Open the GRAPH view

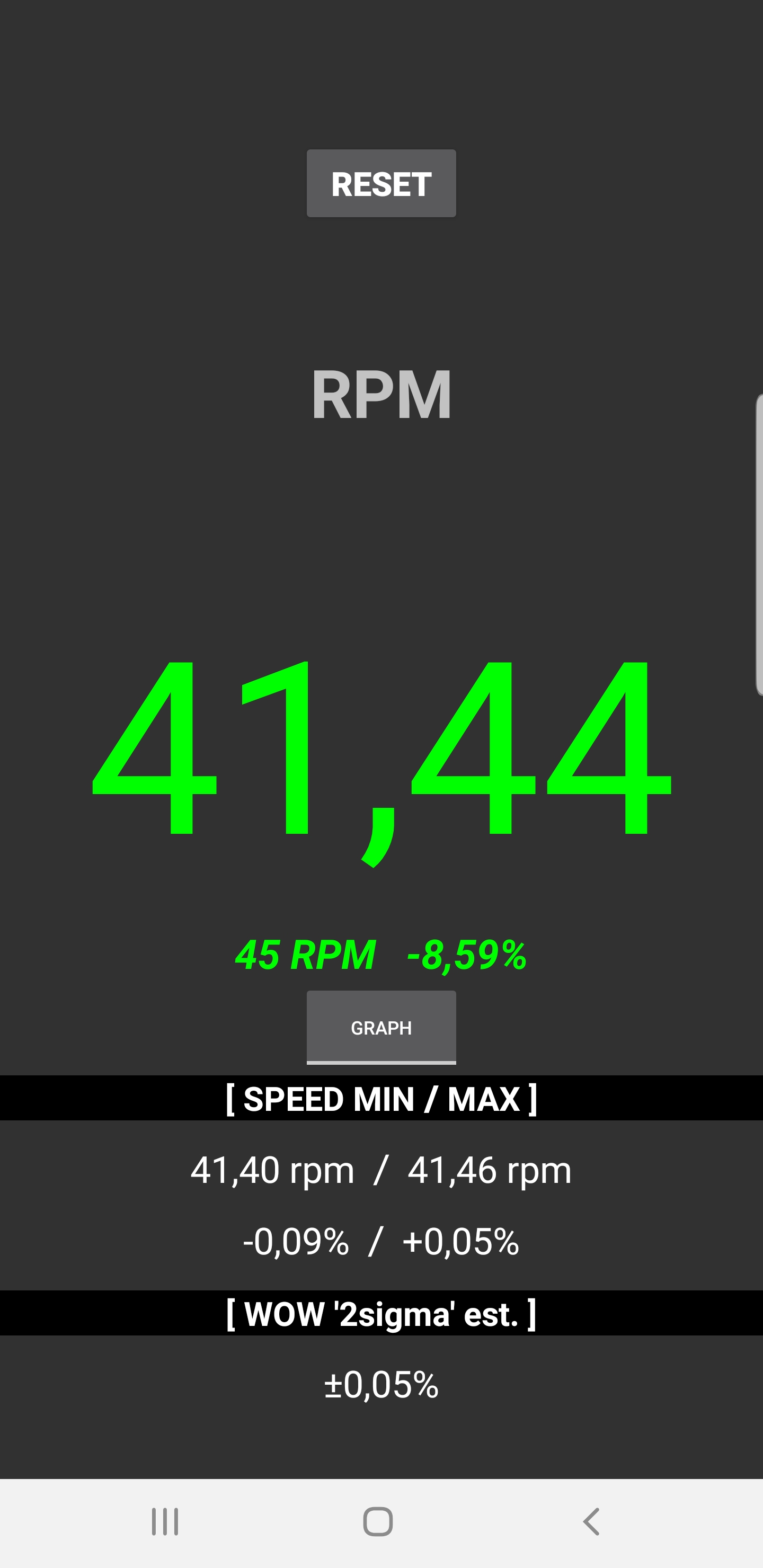coord(381,1027)
